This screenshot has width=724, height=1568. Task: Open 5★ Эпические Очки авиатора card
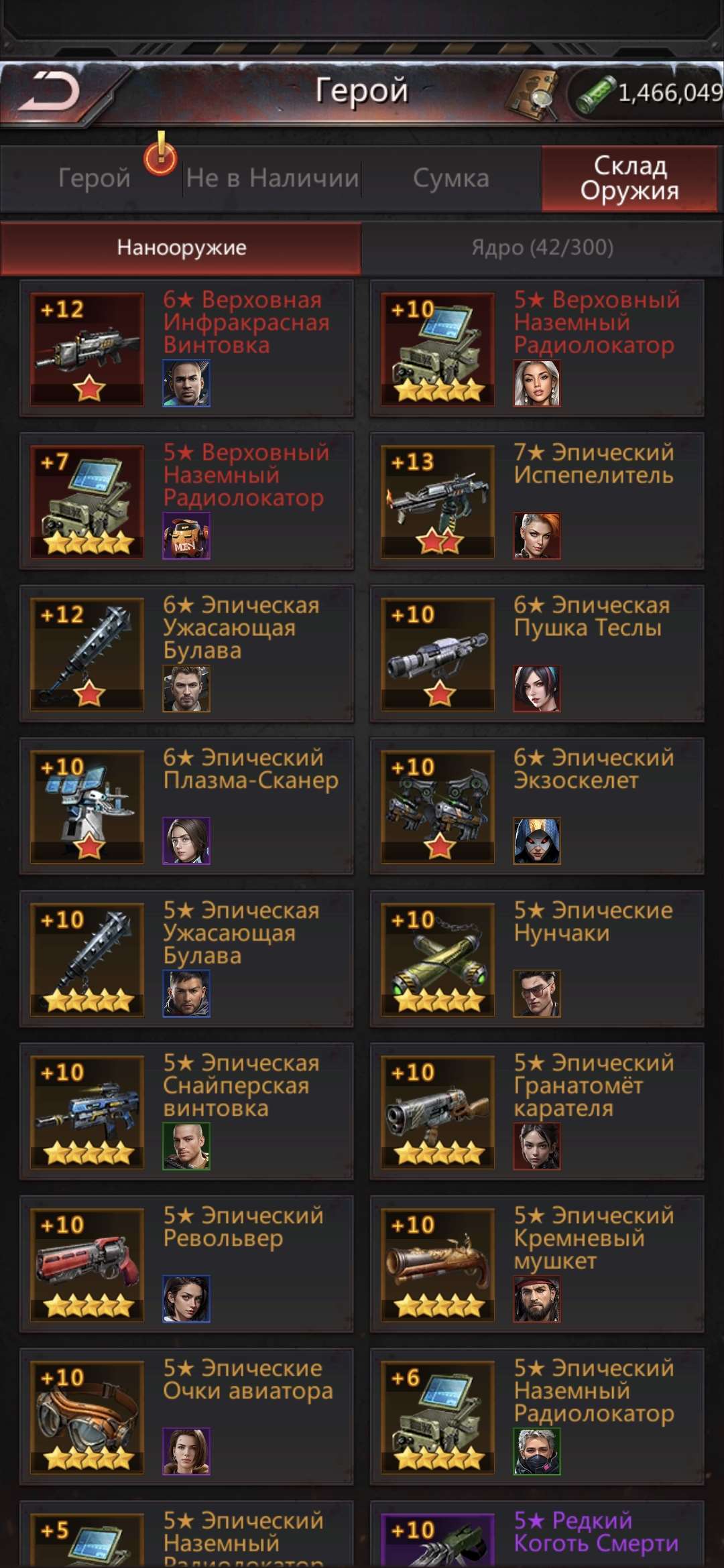[186, 1418]
